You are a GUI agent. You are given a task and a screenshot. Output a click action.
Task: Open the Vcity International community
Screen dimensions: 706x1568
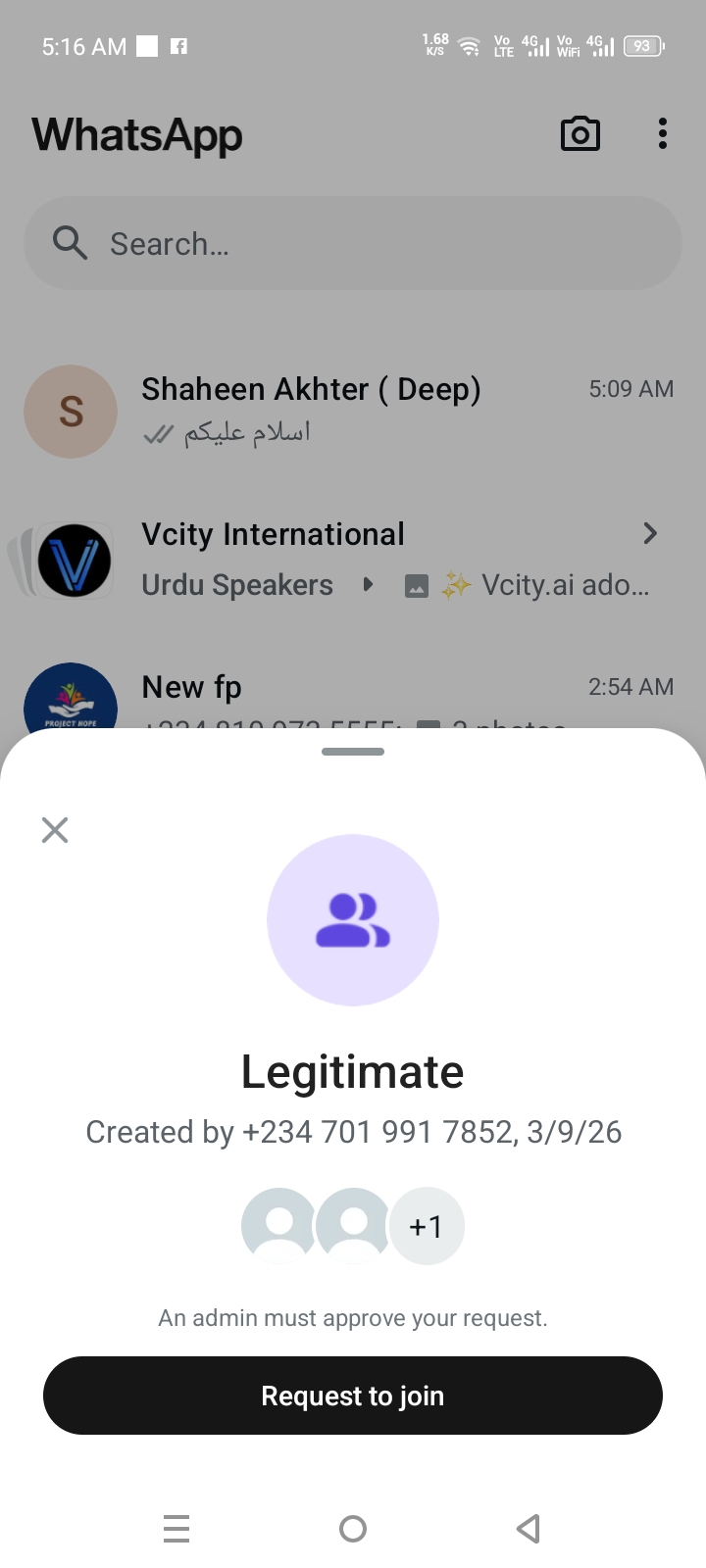353,560
